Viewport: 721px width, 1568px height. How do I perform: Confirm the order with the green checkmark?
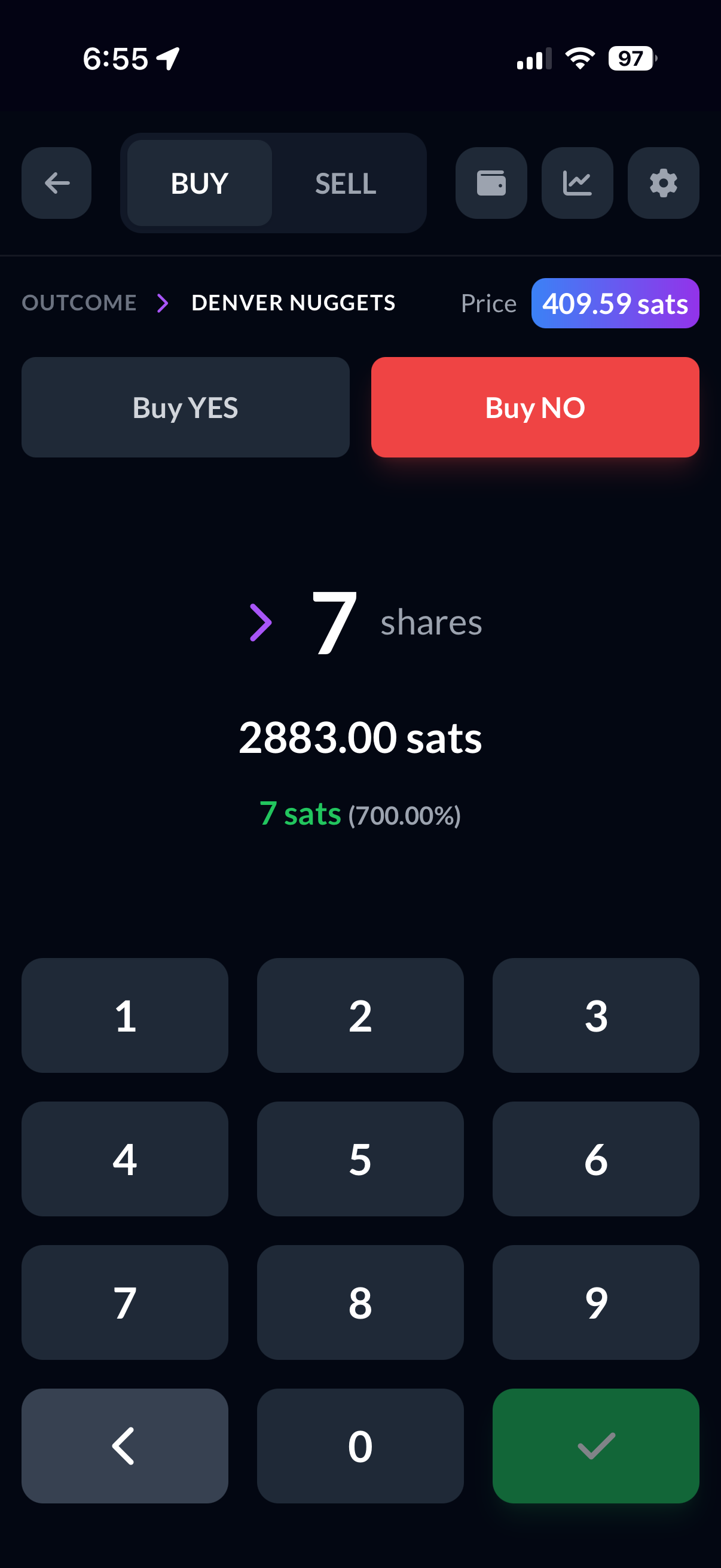point(595,1445)
